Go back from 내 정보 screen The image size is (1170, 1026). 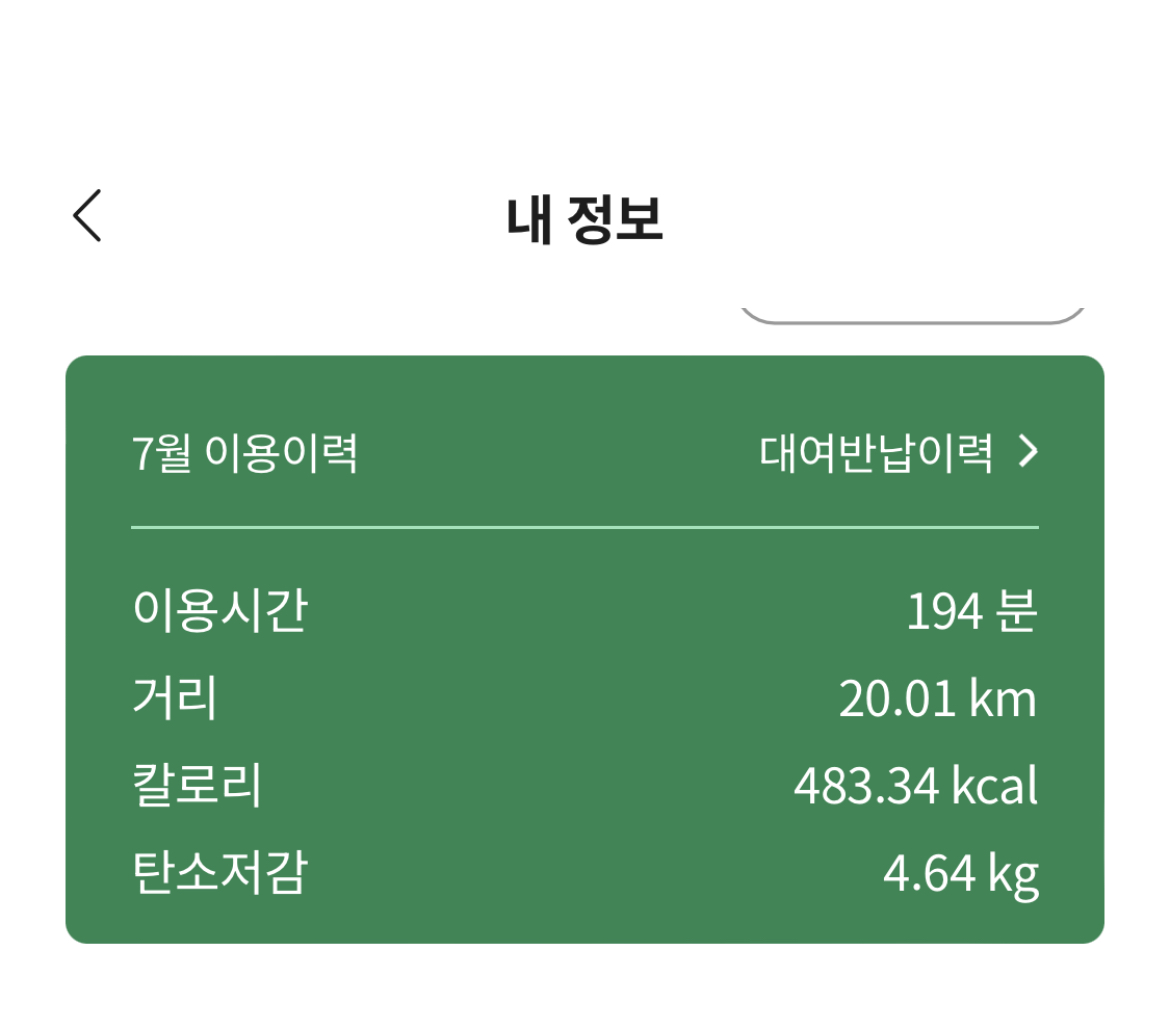click(87, 215)
